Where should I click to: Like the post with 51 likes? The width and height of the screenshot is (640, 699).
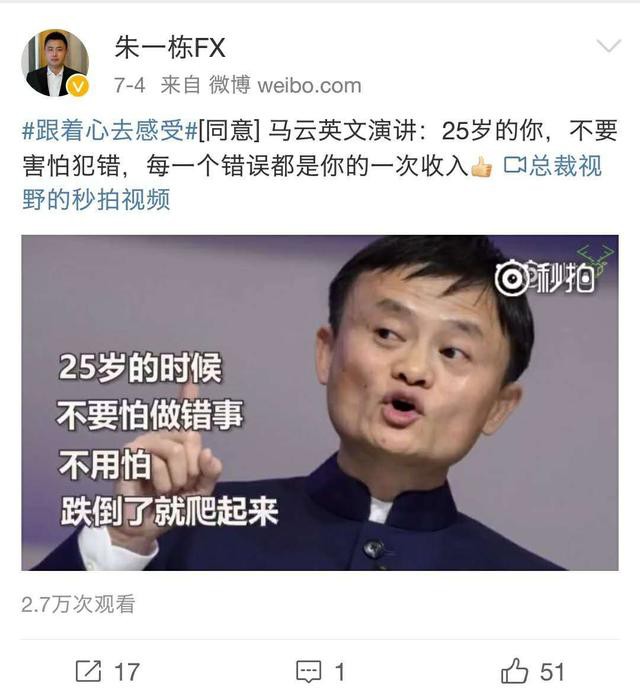pos(534,671)
